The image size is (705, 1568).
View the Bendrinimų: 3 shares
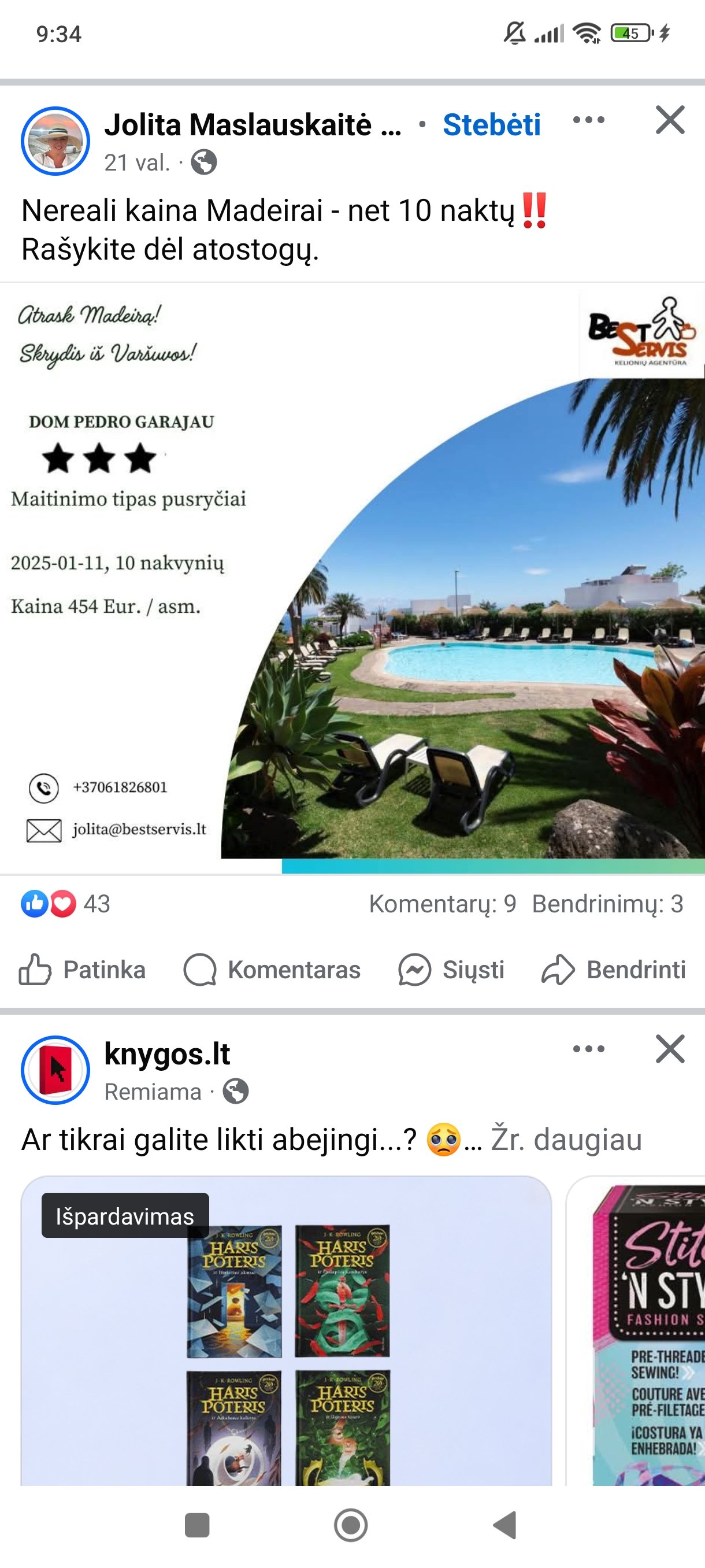608,904
